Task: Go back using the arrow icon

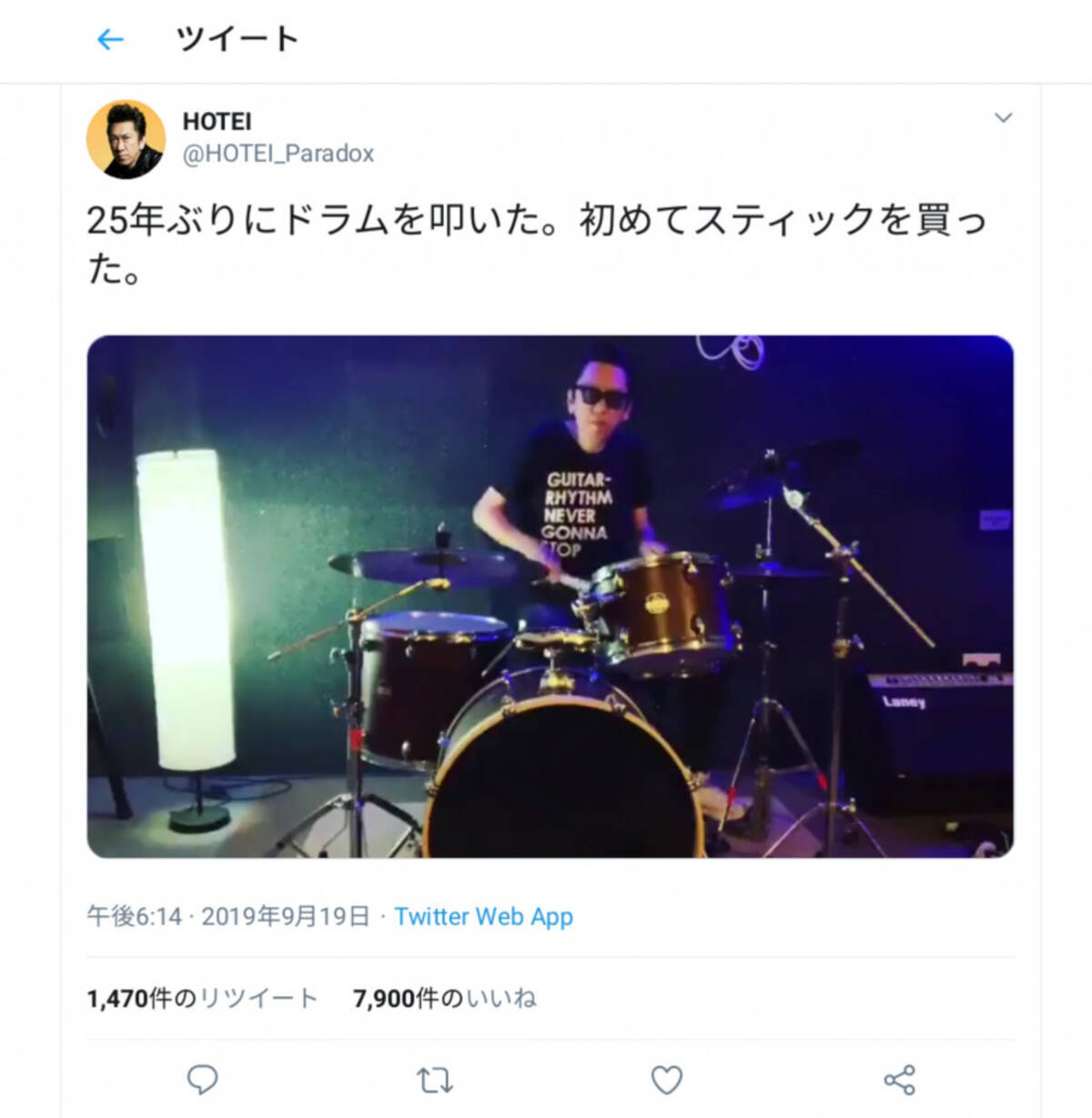Action: [x=110, y=39]
